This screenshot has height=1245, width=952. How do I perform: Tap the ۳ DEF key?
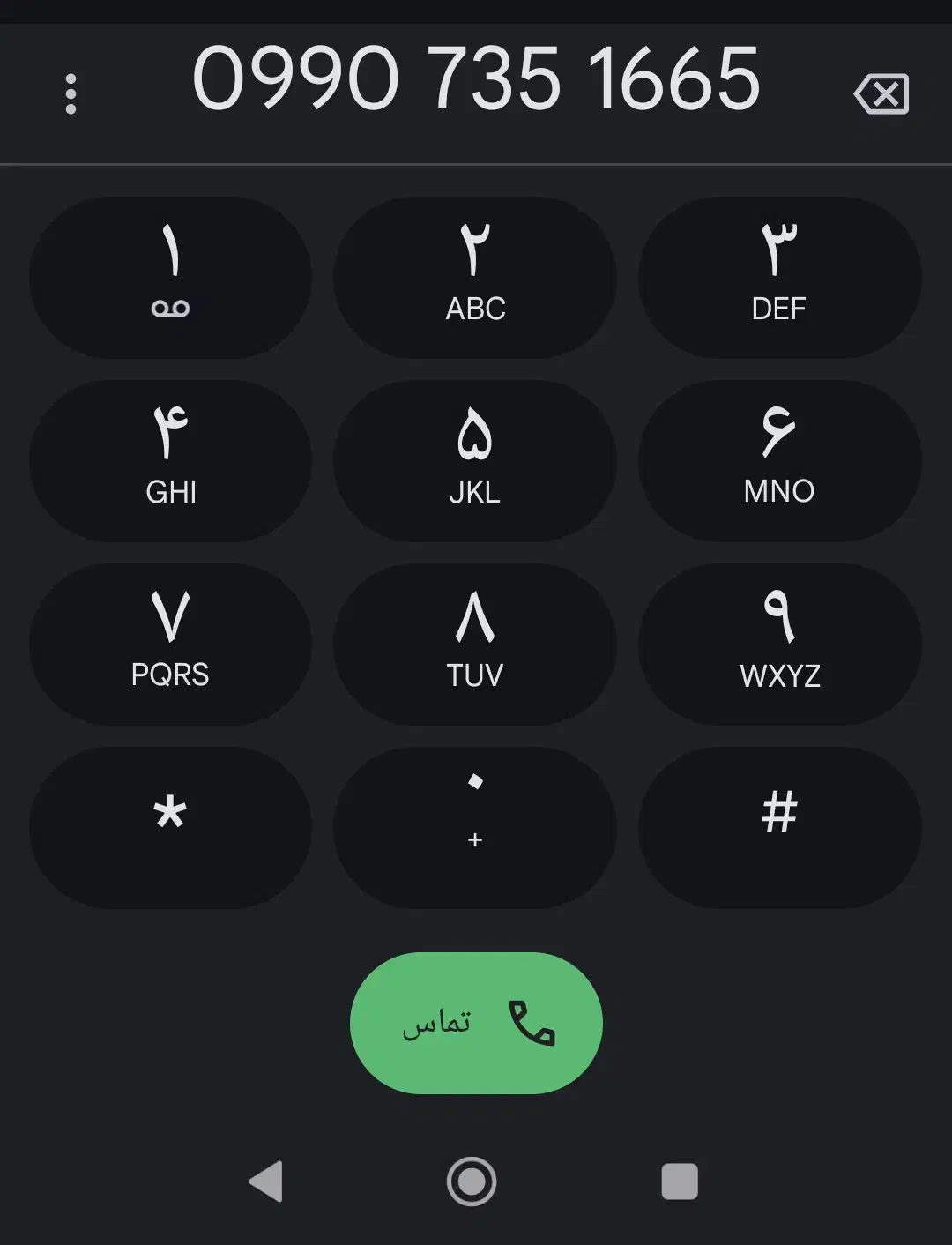[779, 277]
